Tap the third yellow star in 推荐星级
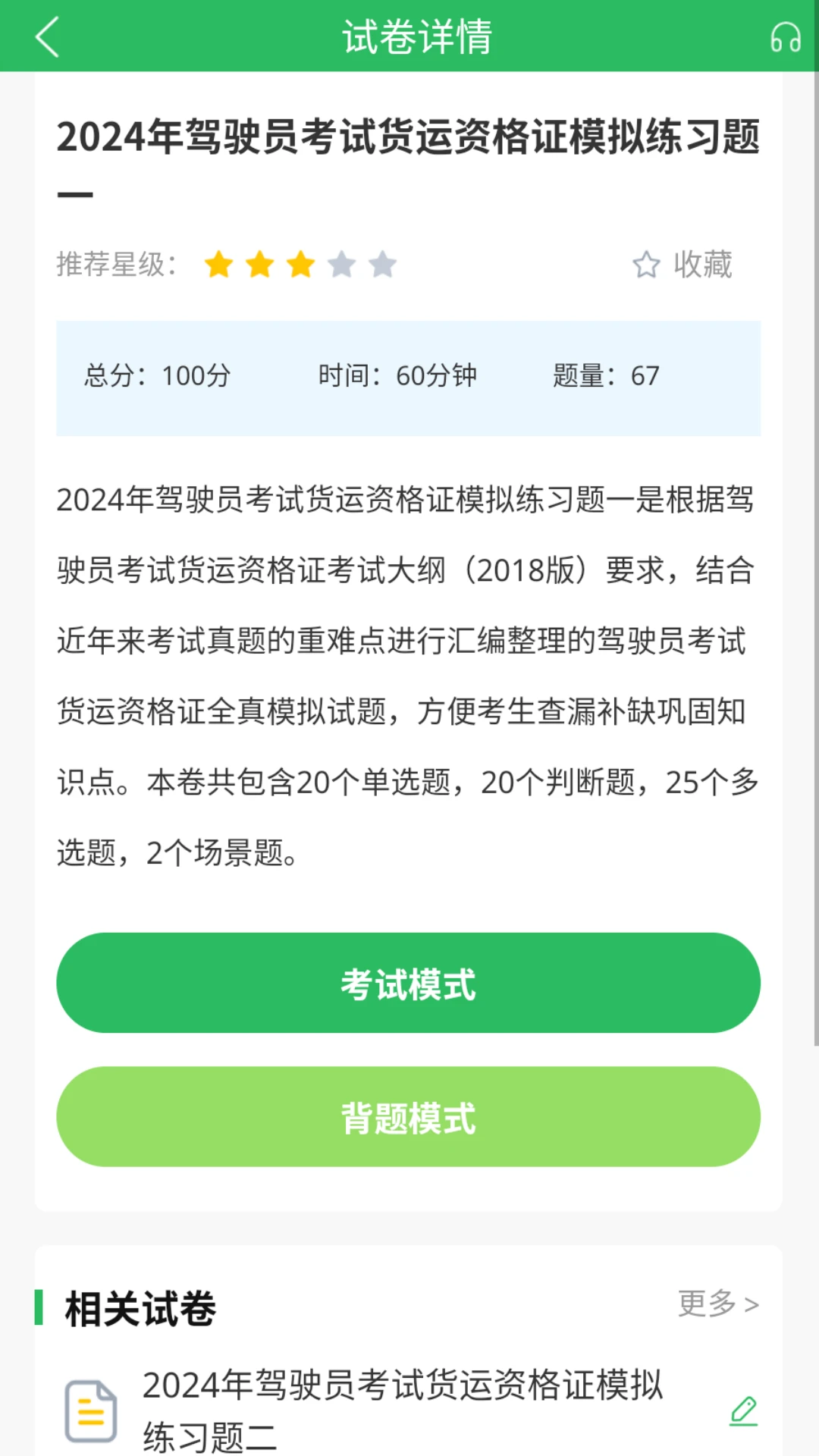This screenshot has width=819, height=1456. [x=300, y=265]
